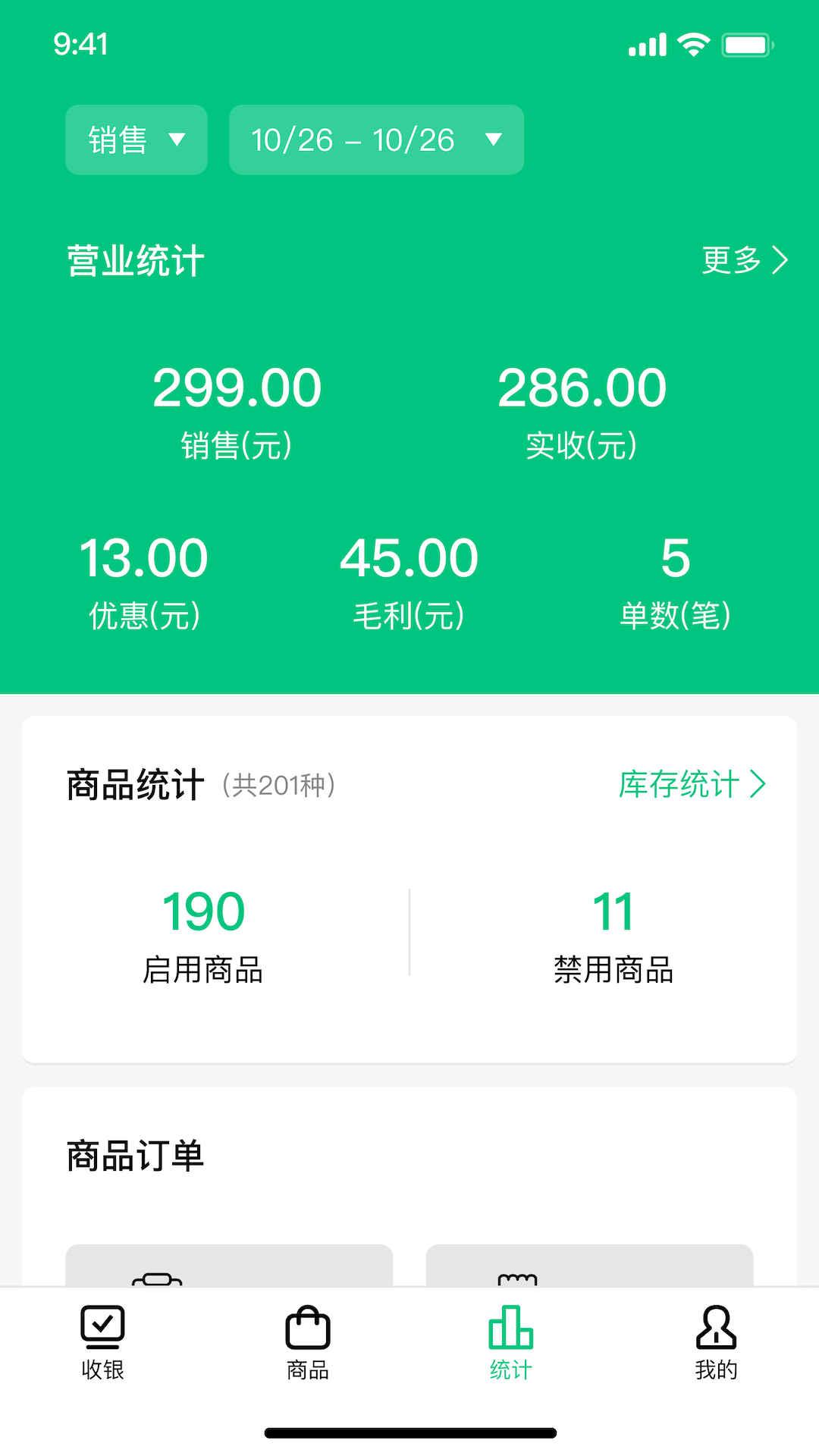Open 库存统计 link

coord(679,786)
